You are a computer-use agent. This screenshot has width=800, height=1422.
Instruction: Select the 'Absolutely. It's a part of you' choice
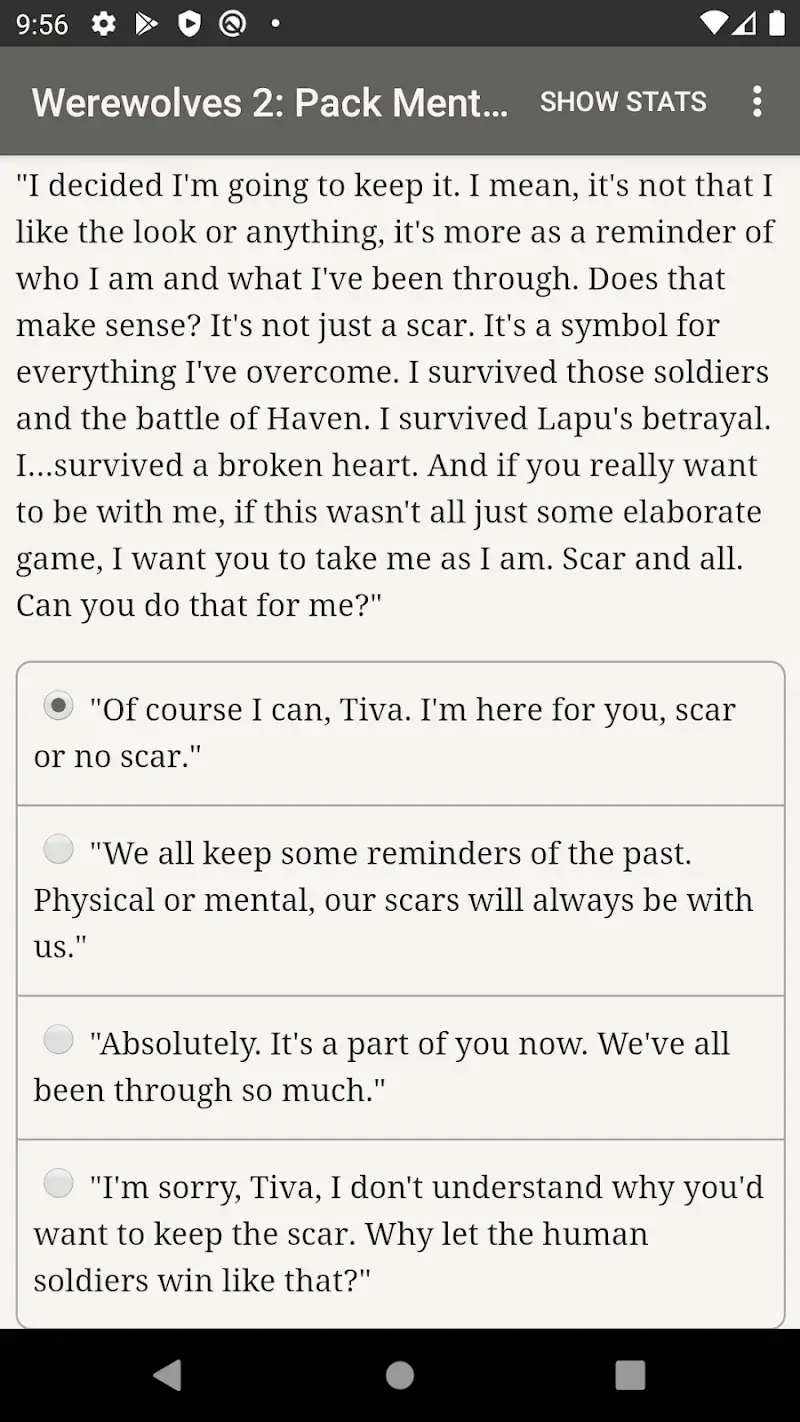400,1066
